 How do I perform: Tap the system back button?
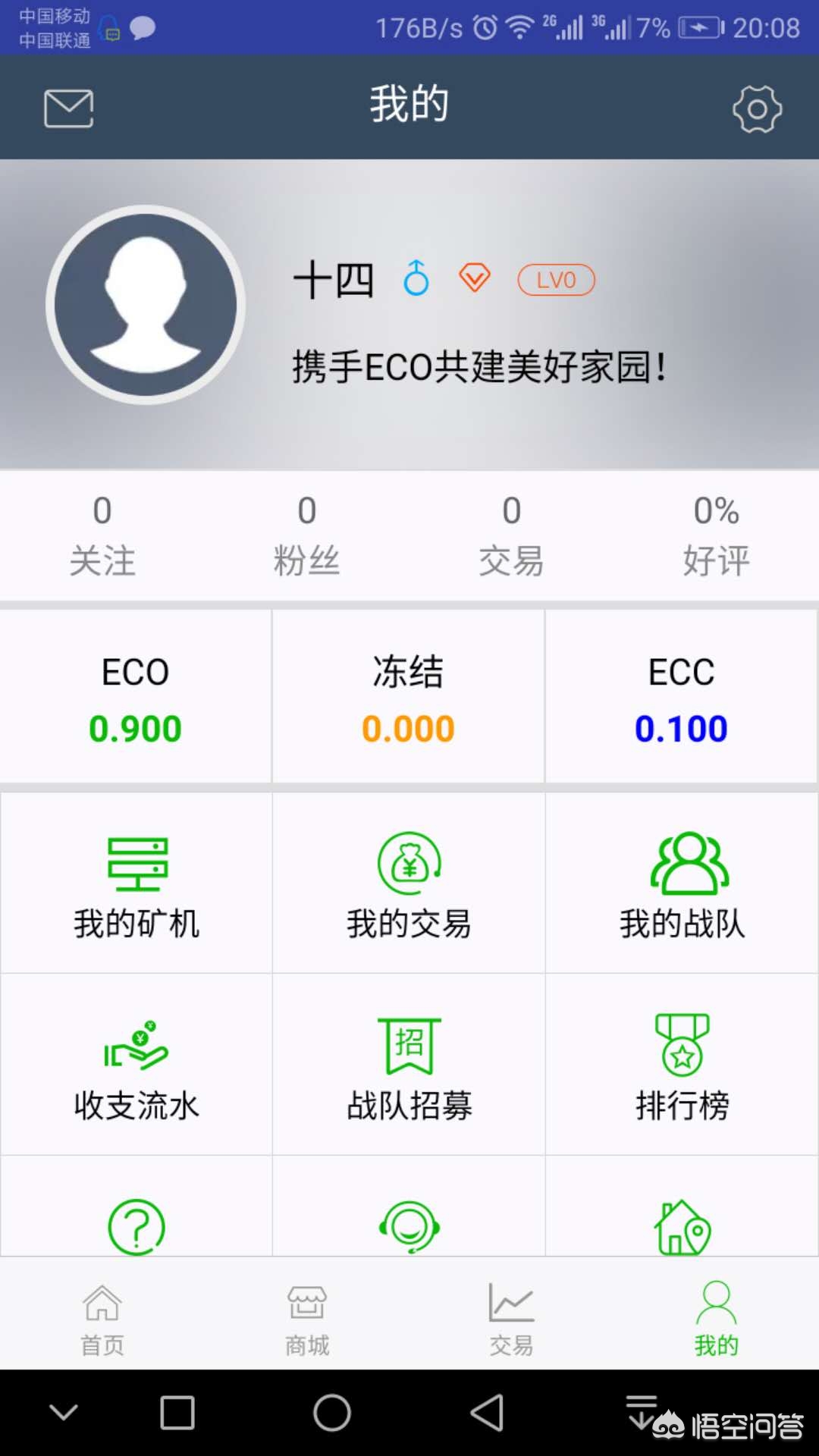point(487,1413)
